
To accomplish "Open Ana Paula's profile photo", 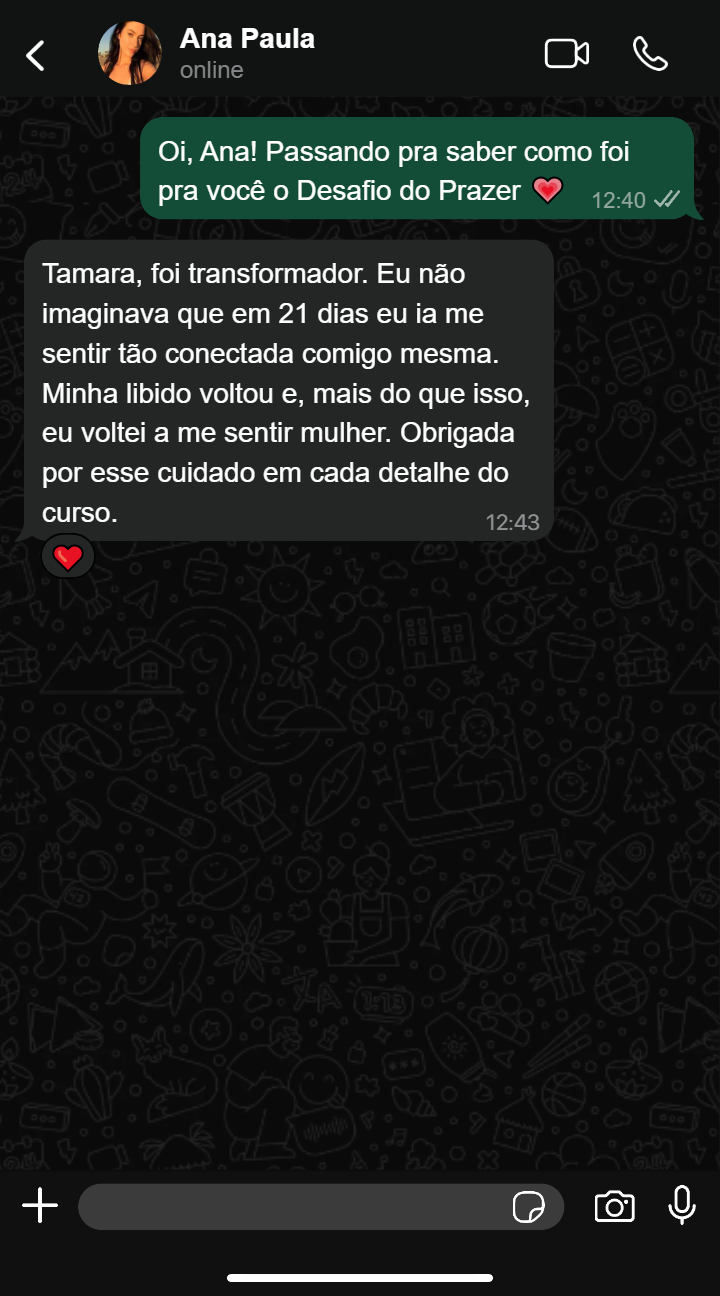I will tap(129, 54).
